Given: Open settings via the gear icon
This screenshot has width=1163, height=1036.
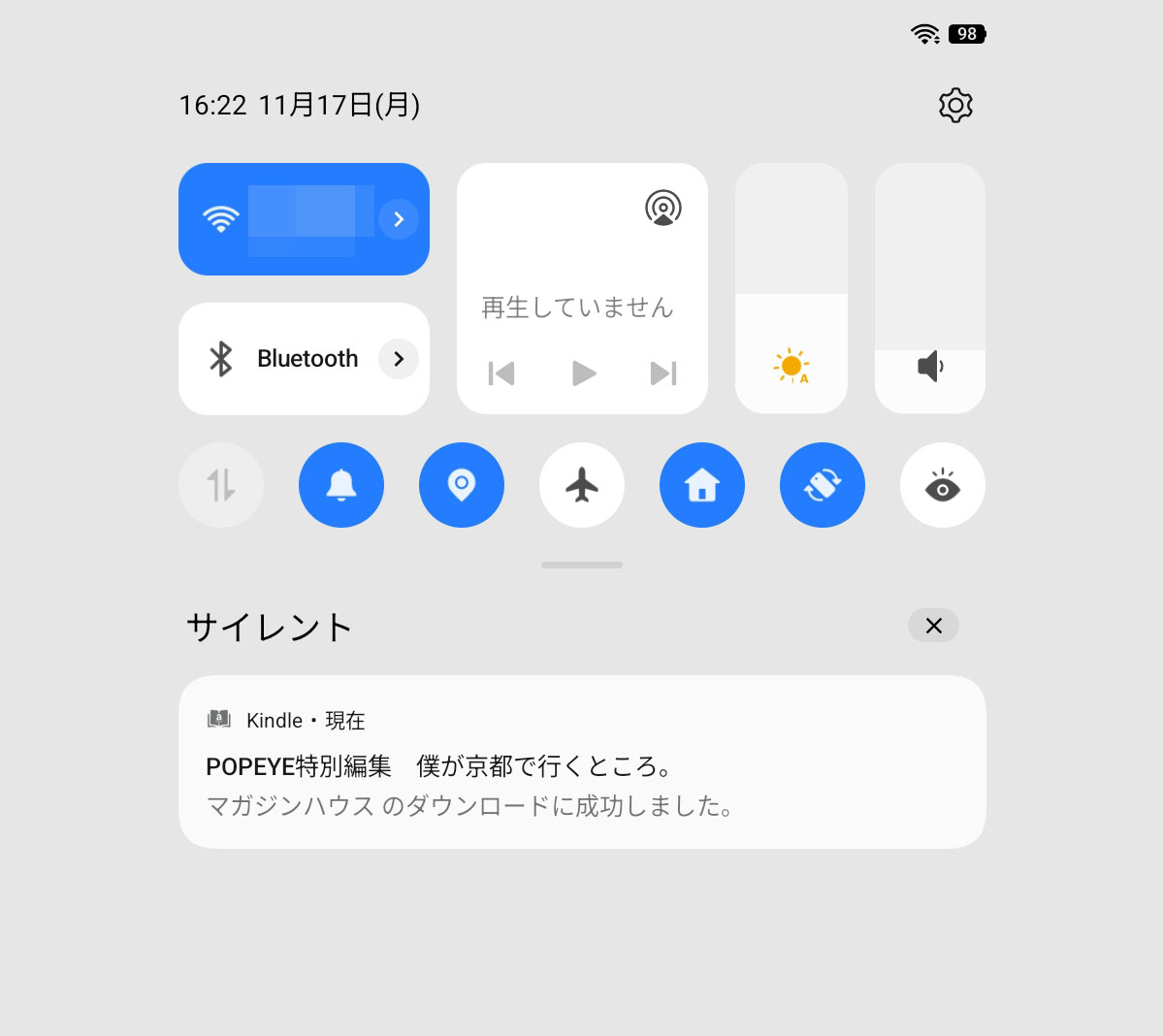Looking at the screenshot, I should pyautogui.click(x=955, y=106).
